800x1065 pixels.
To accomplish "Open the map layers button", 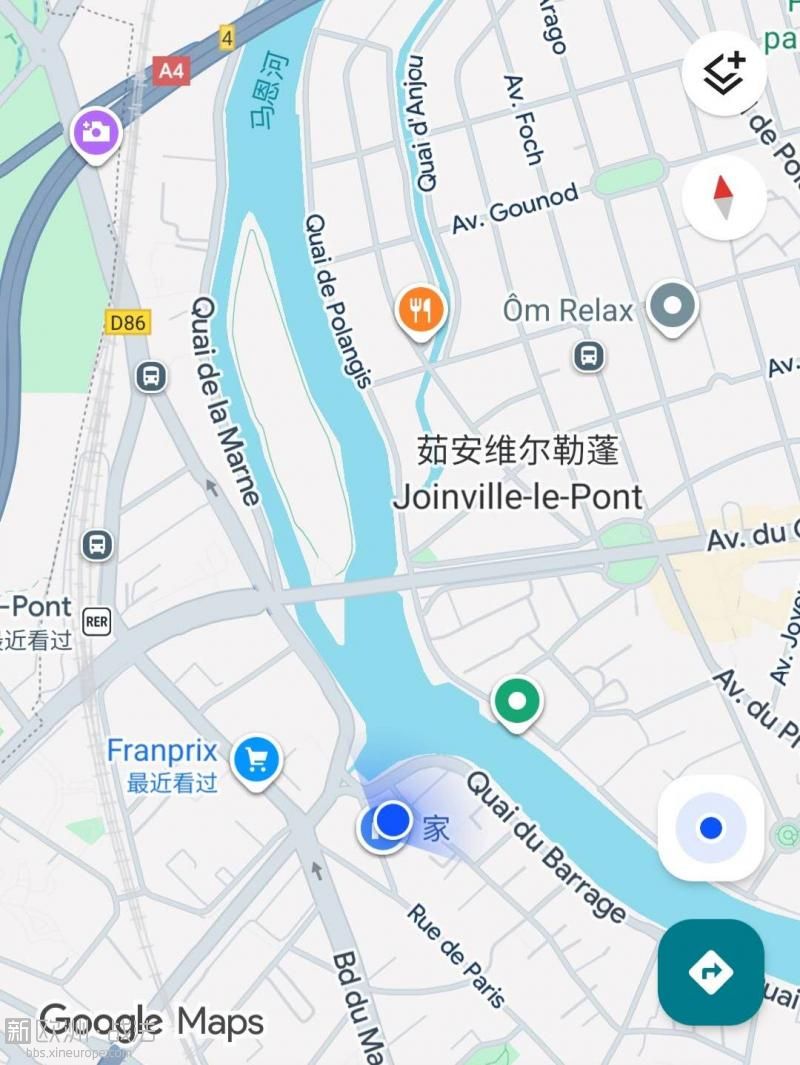I will coord(724,72).
